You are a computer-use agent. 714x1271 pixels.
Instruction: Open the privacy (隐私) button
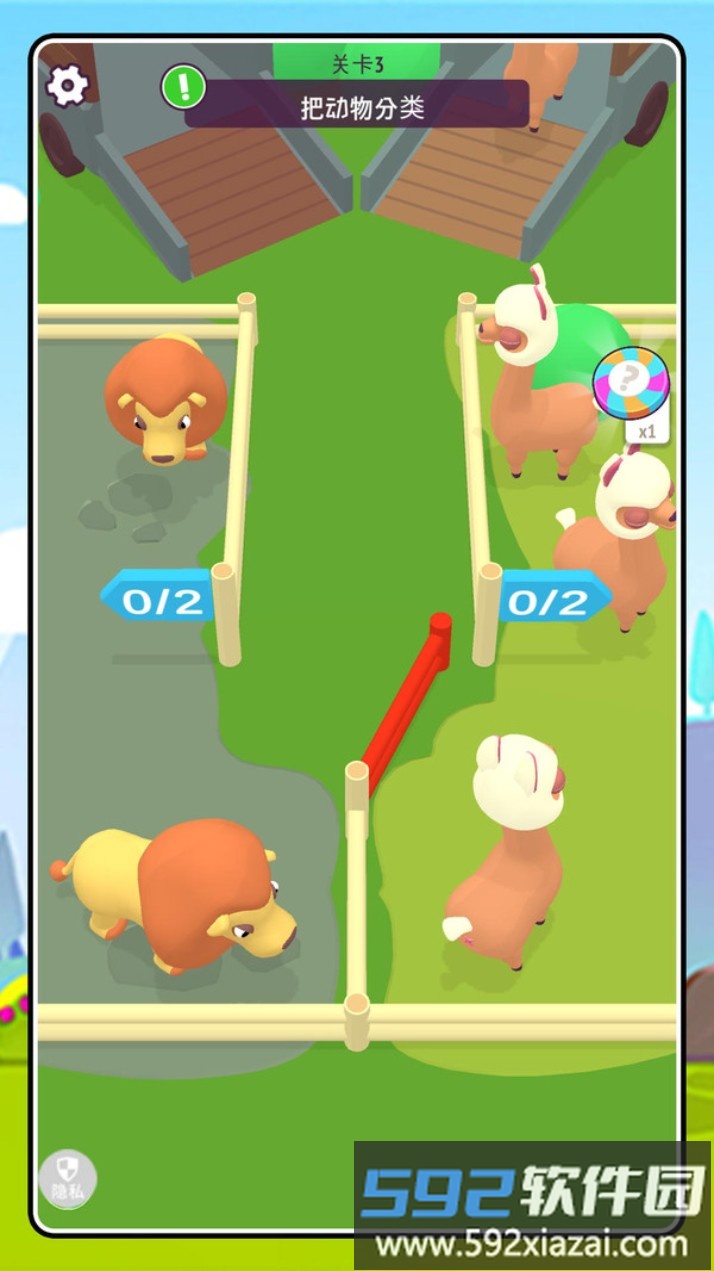(x=69, y=1179)
